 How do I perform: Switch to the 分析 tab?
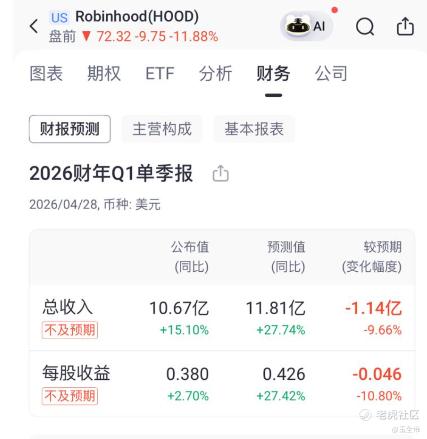click(x=215, y=73)
